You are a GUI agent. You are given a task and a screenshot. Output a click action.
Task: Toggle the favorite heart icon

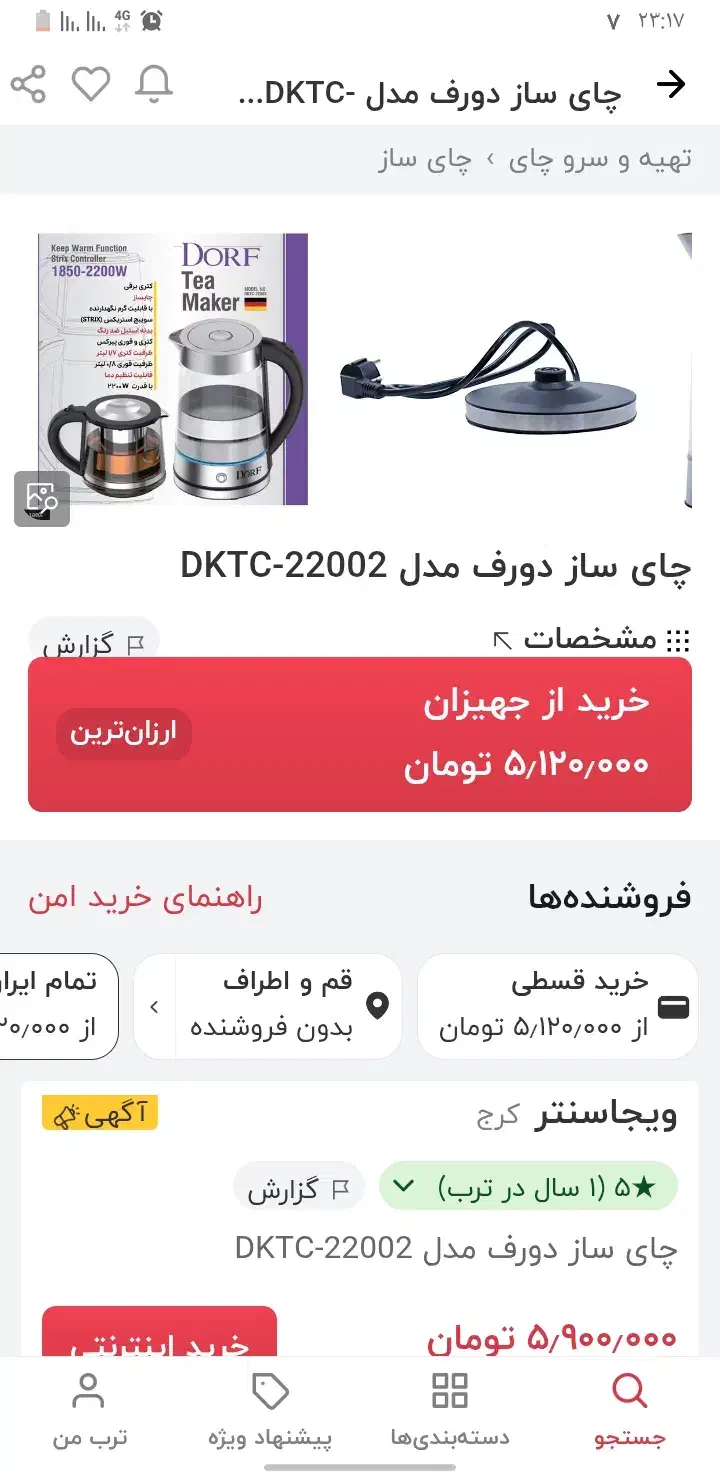click(92, 85)
